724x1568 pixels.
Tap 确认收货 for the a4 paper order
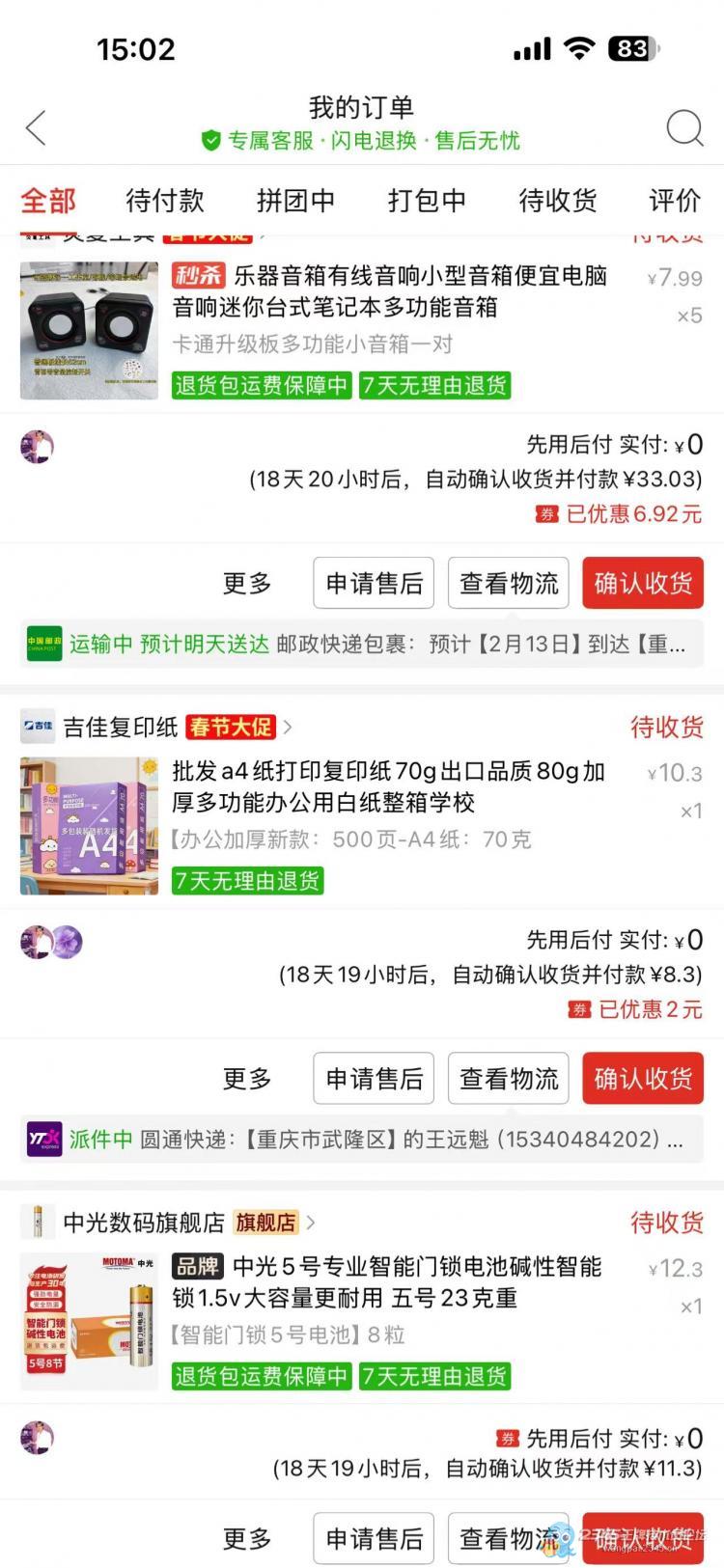(643, 1079)
